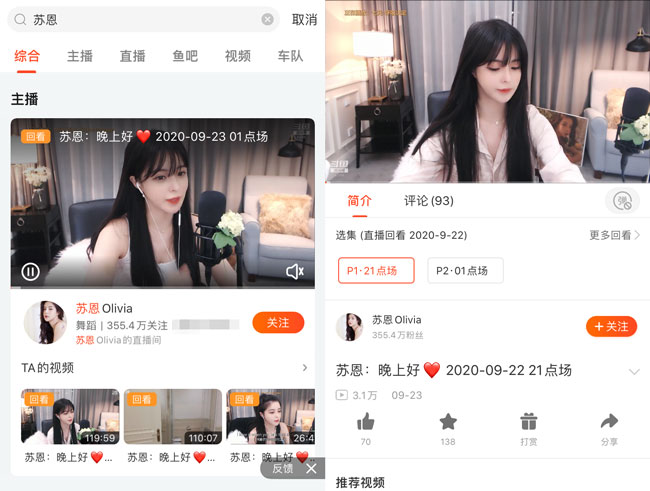
Task: Toggle the danmaku bullet comments icon
Action: 622,201
